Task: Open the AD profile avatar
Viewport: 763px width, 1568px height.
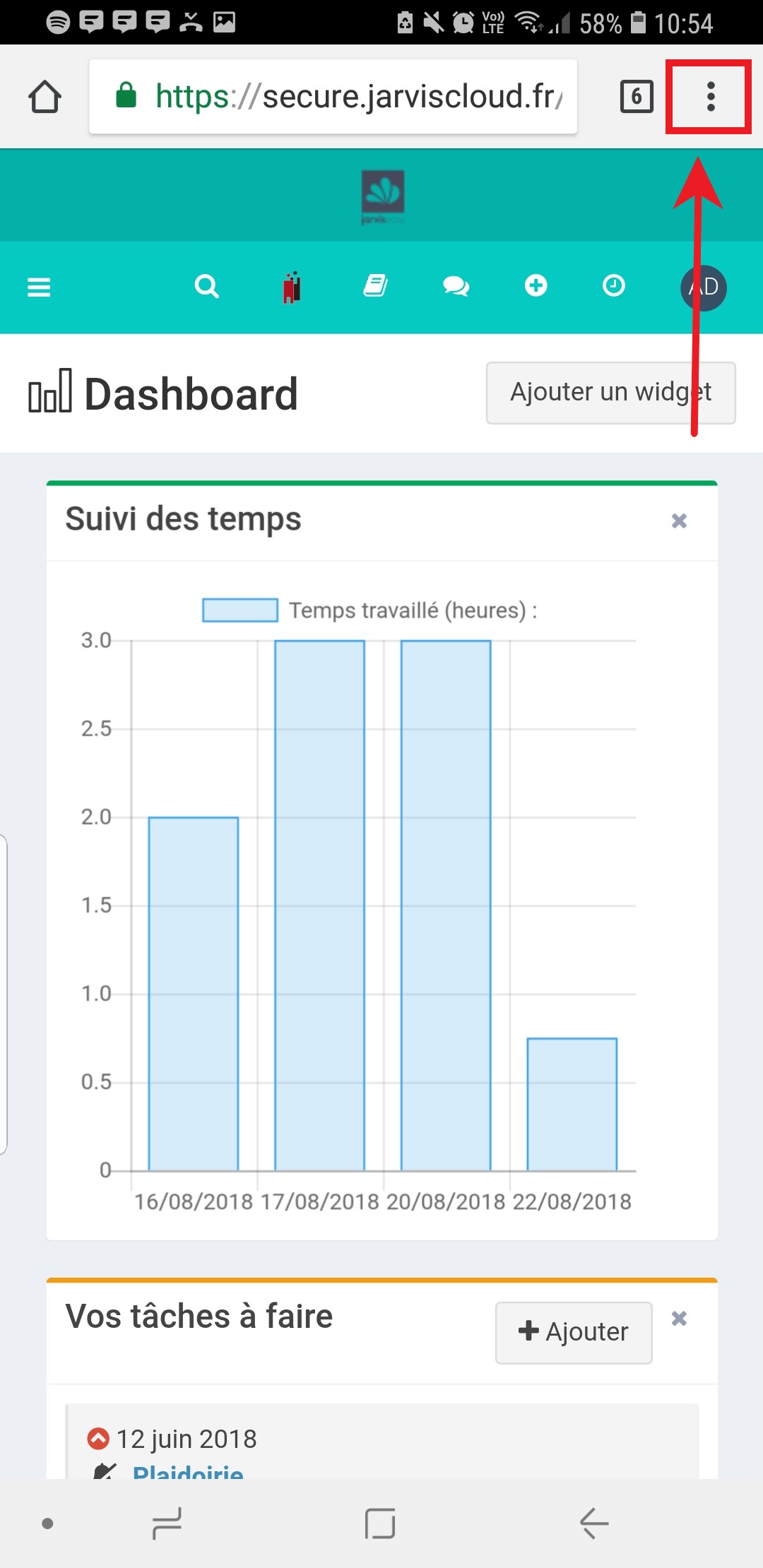Action: (x=704, y=287)
